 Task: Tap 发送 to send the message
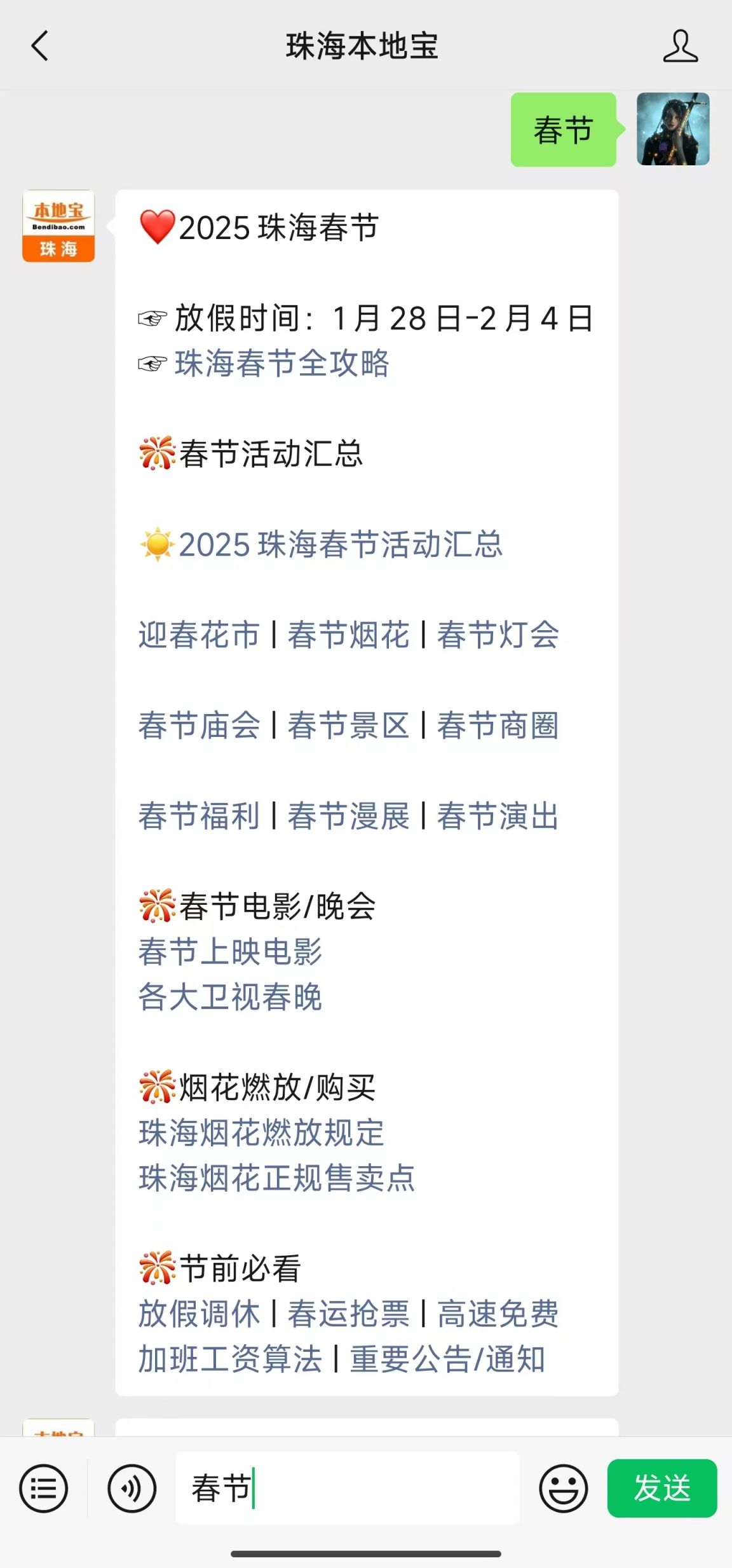[x=661, y=1489]
